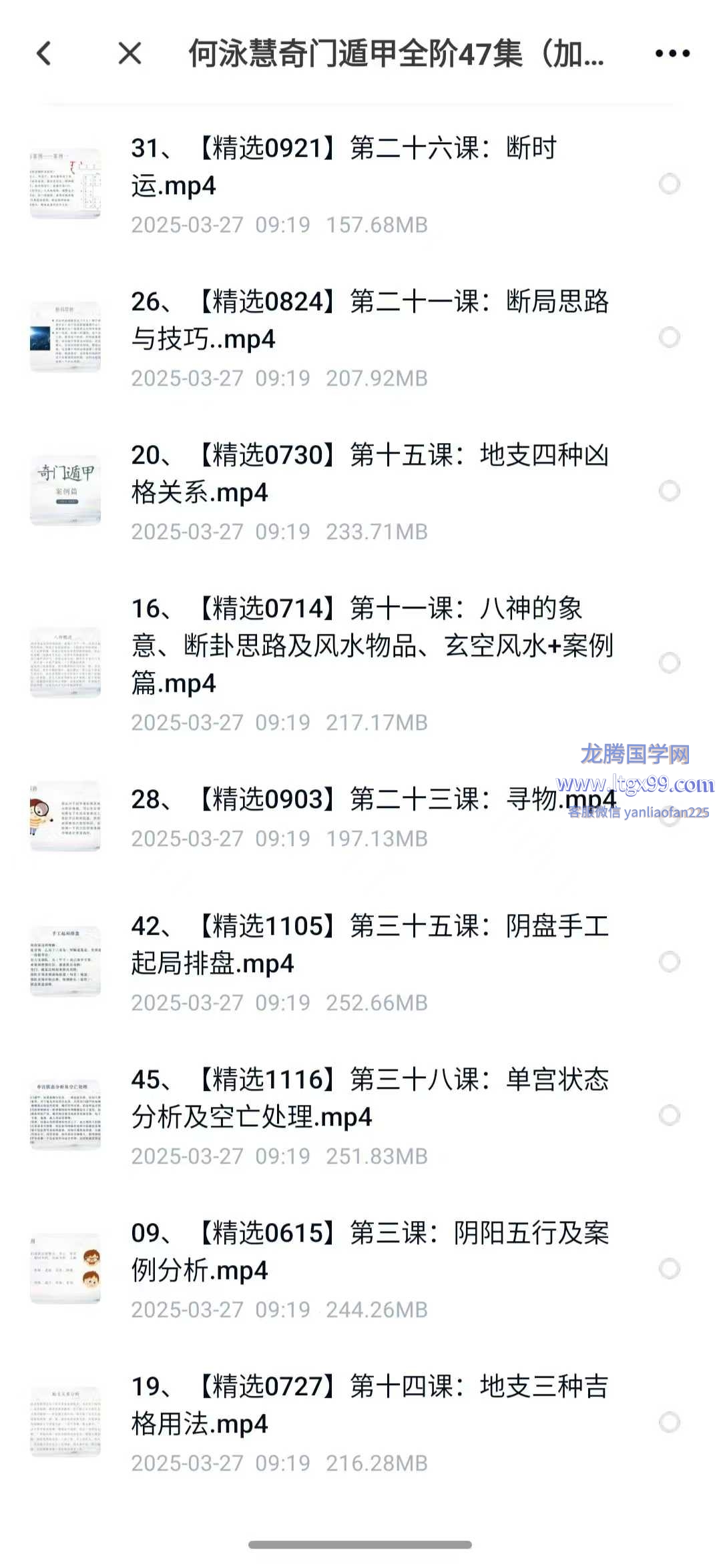Open the three-dot overflow menu

(x=672, y=53)
